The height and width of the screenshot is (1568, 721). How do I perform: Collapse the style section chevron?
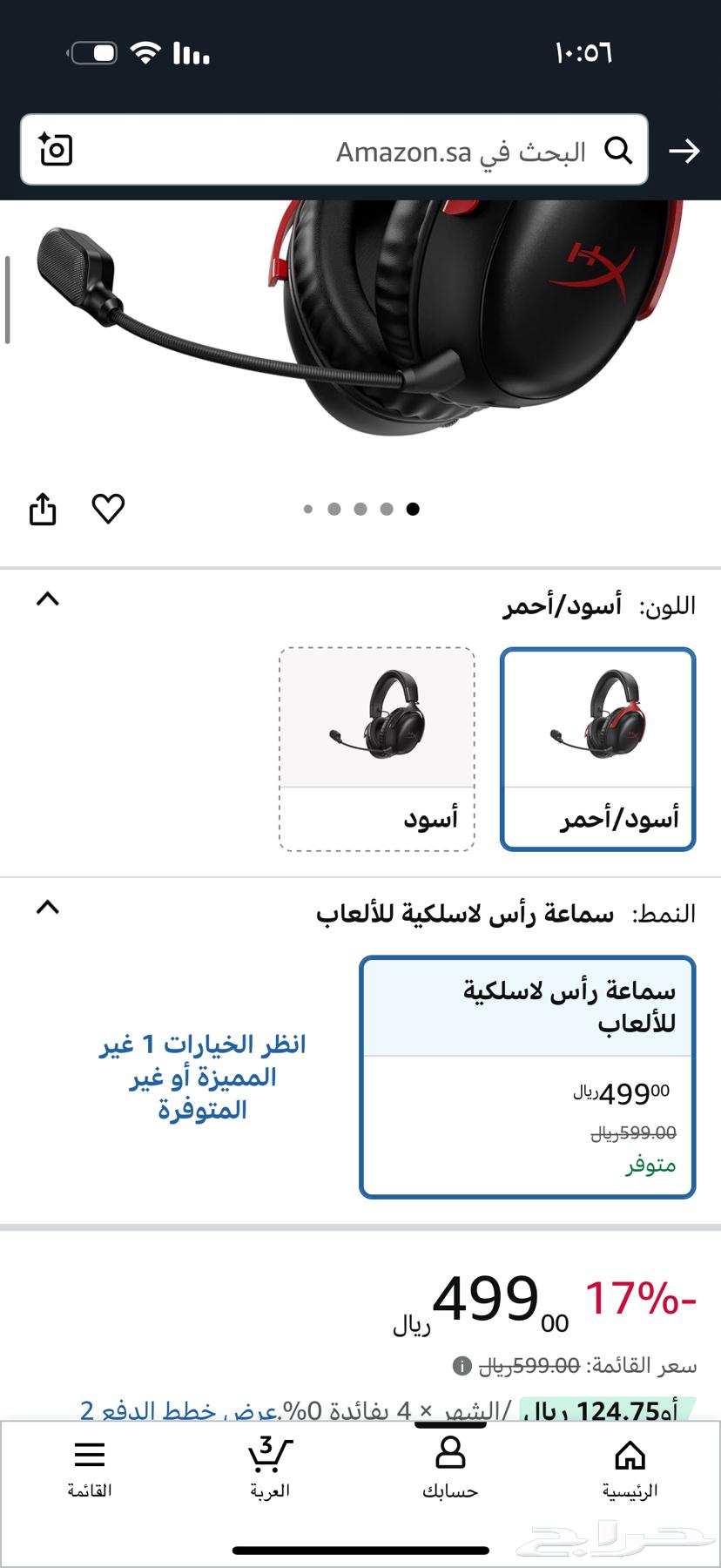click(x=48, y=908)
